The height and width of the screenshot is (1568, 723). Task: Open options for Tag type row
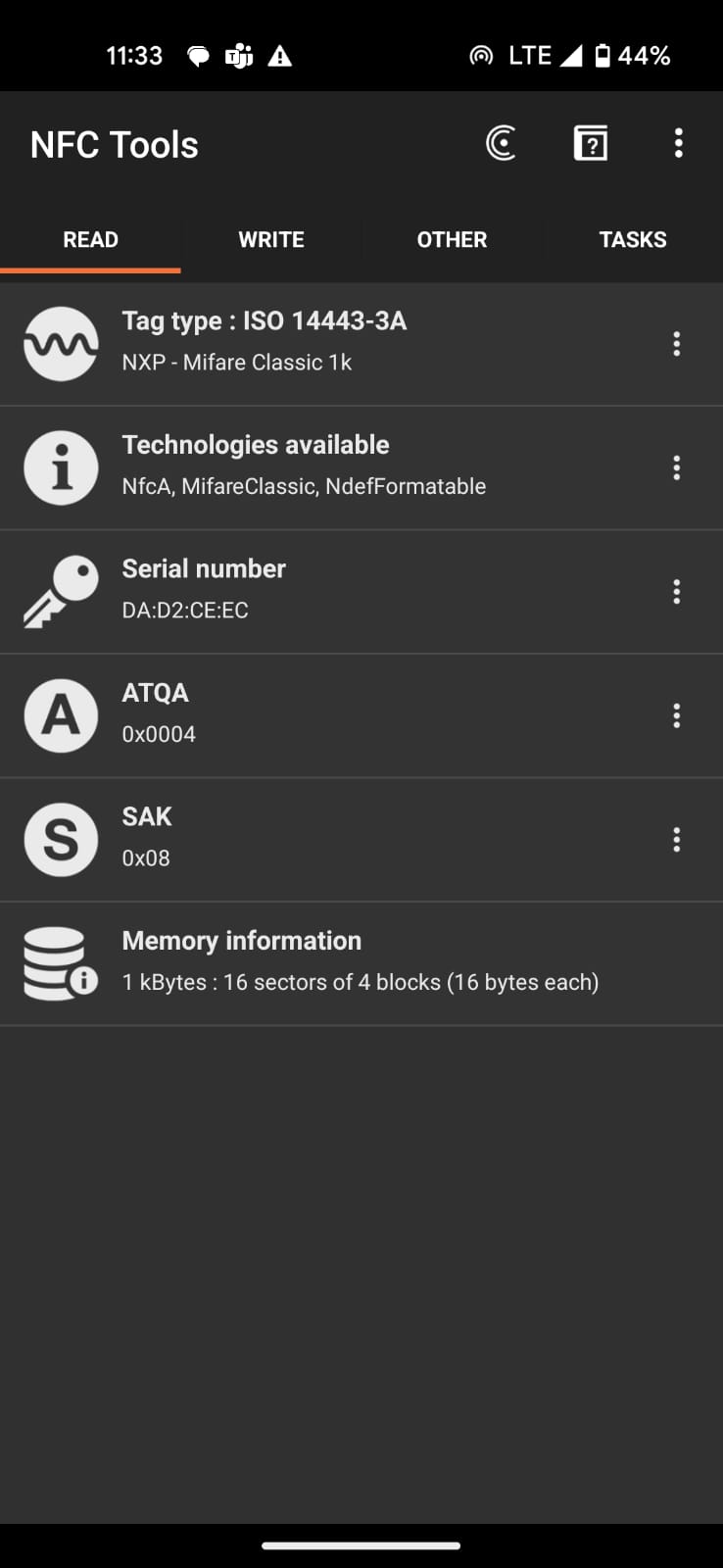[676, 344]
